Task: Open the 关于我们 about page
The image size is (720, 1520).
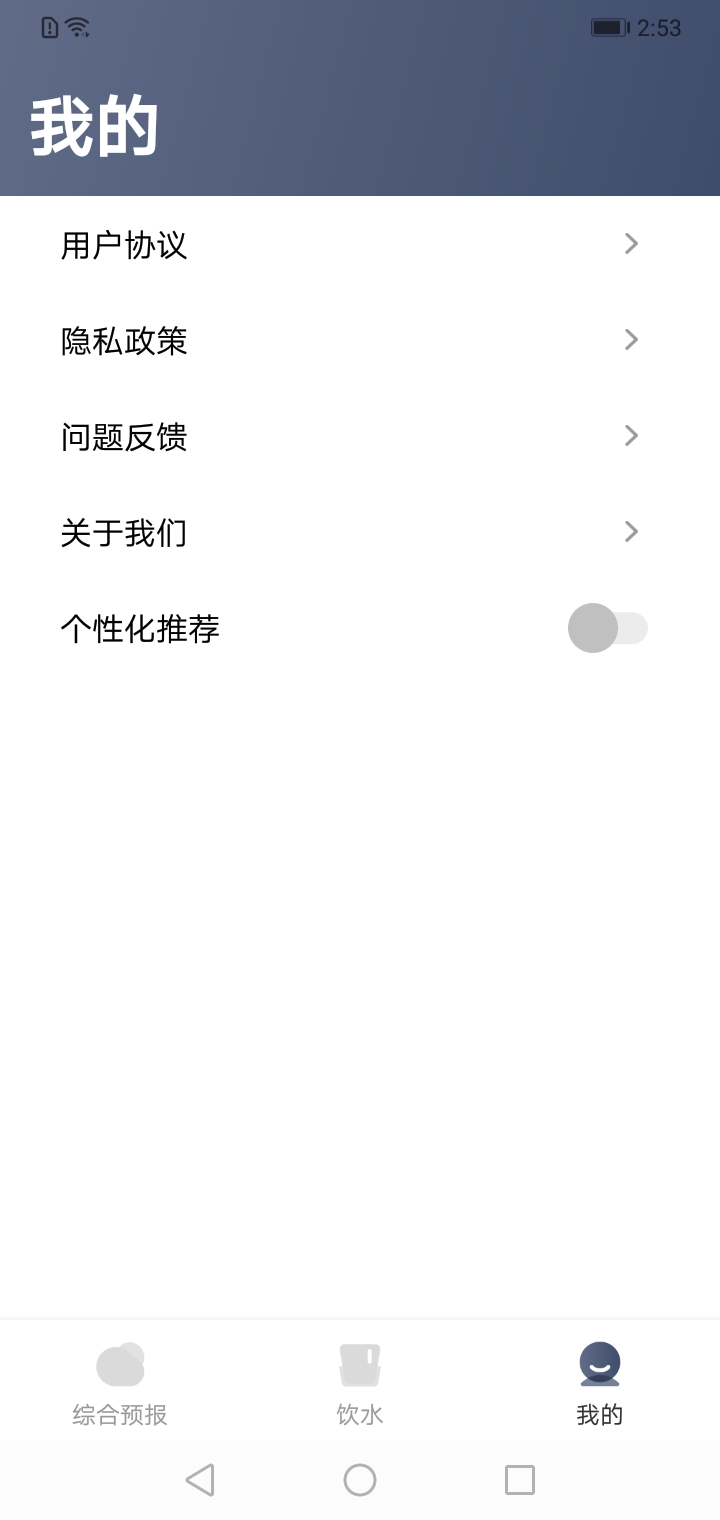Action: [x=125, y=532]
